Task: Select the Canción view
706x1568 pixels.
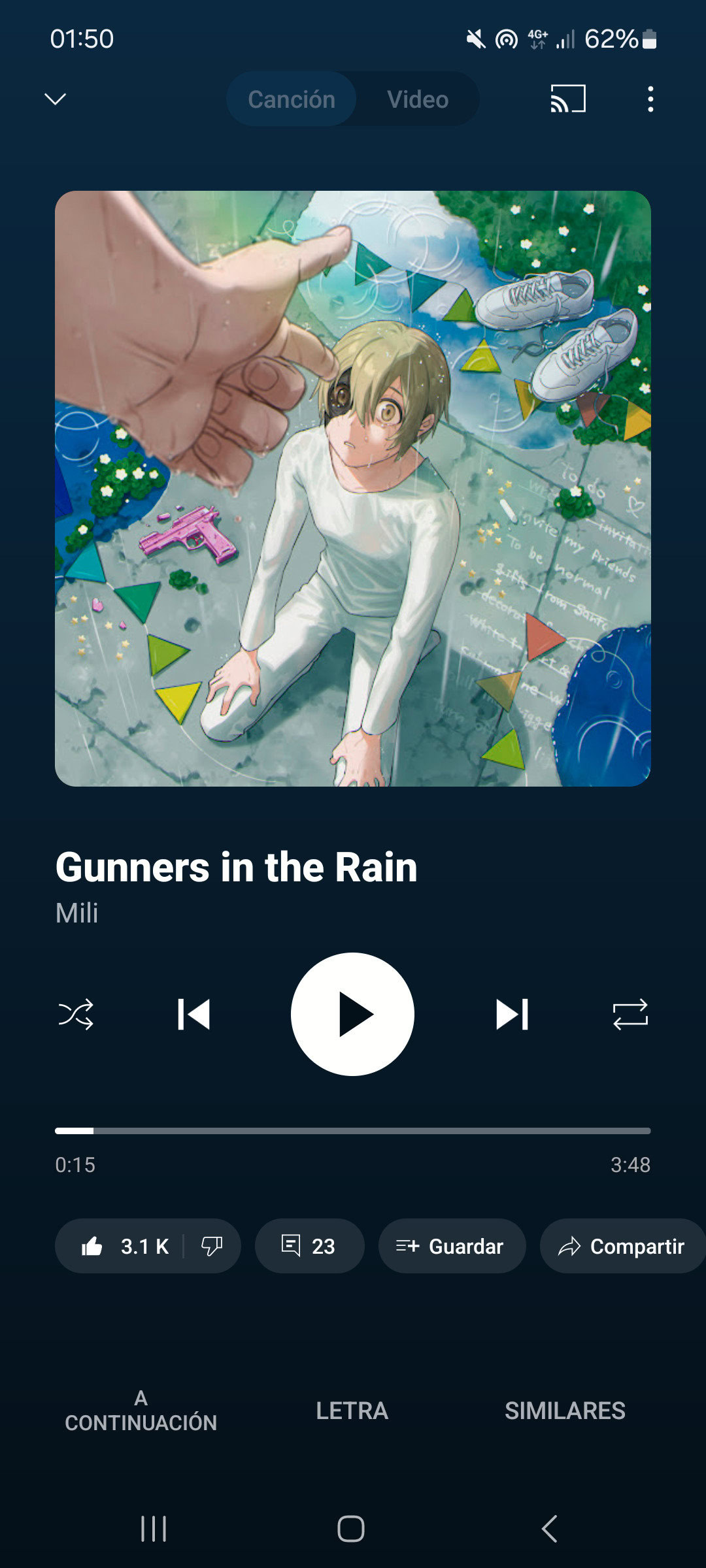Action: click(292, 99)
